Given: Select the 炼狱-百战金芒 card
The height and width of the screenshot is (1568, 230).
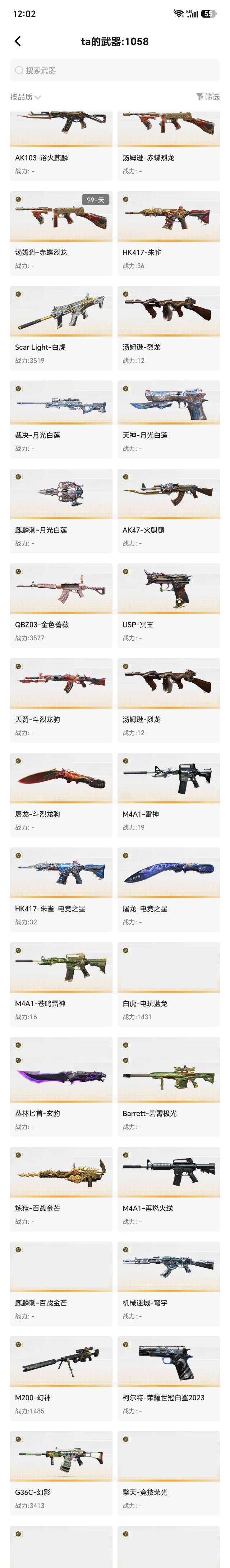Looking at the screenshot, I should [61, 1189].
